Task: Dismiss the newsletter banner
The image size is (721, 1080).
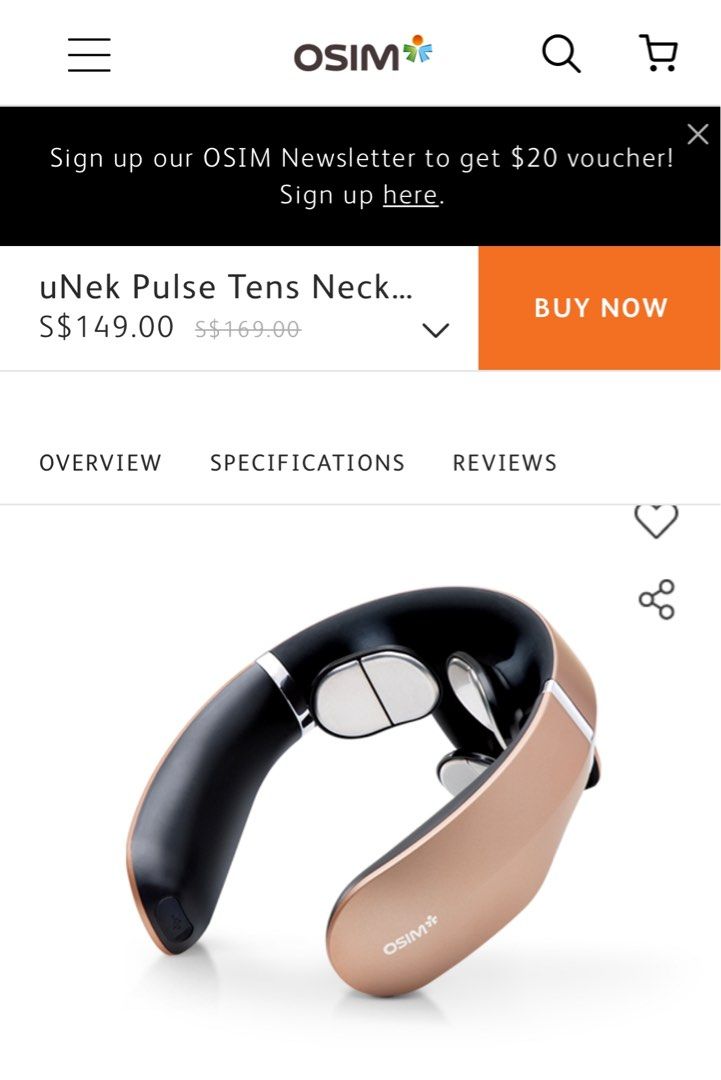Action: pyautogui.click(x=698, y=135)
